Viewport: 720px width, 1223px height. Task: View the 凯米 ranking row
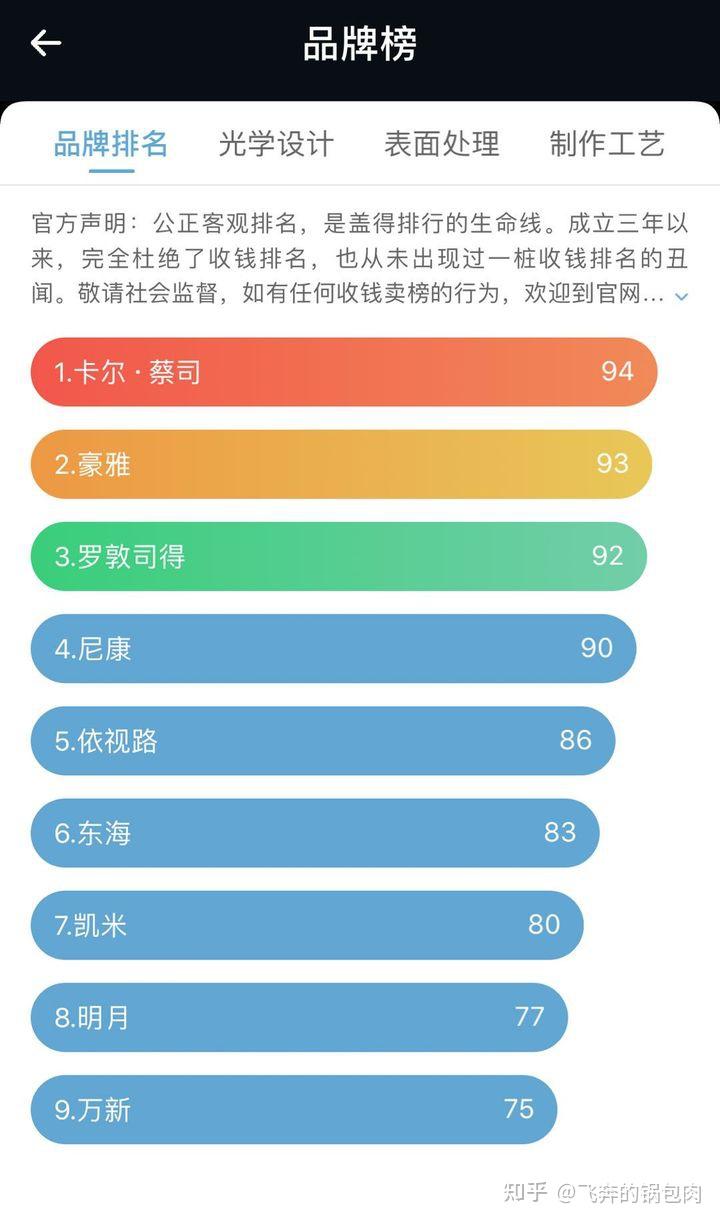[x=307, y=925]
